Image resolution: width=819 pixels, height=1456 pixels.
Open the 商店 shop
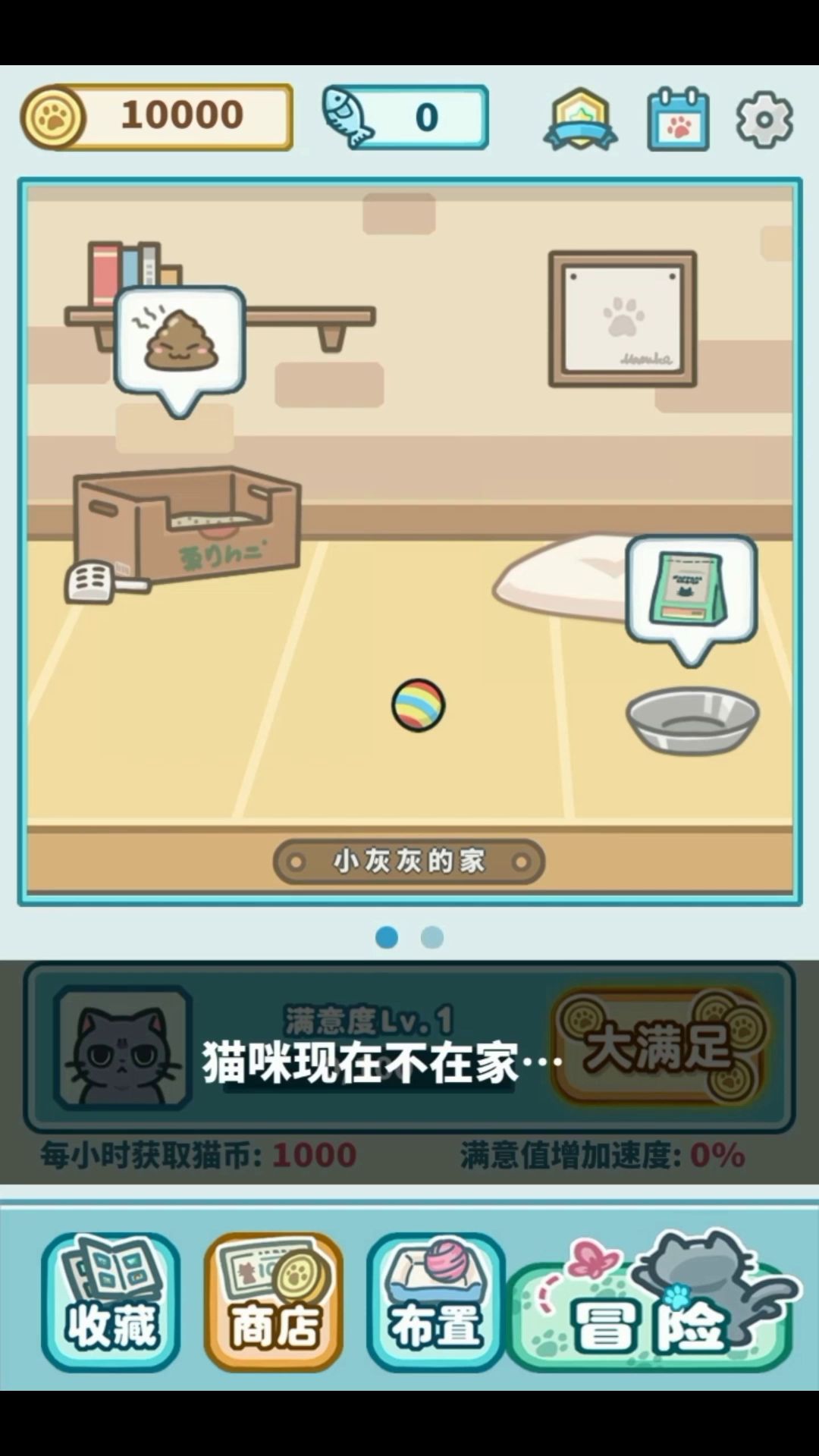pos(274,1301)
